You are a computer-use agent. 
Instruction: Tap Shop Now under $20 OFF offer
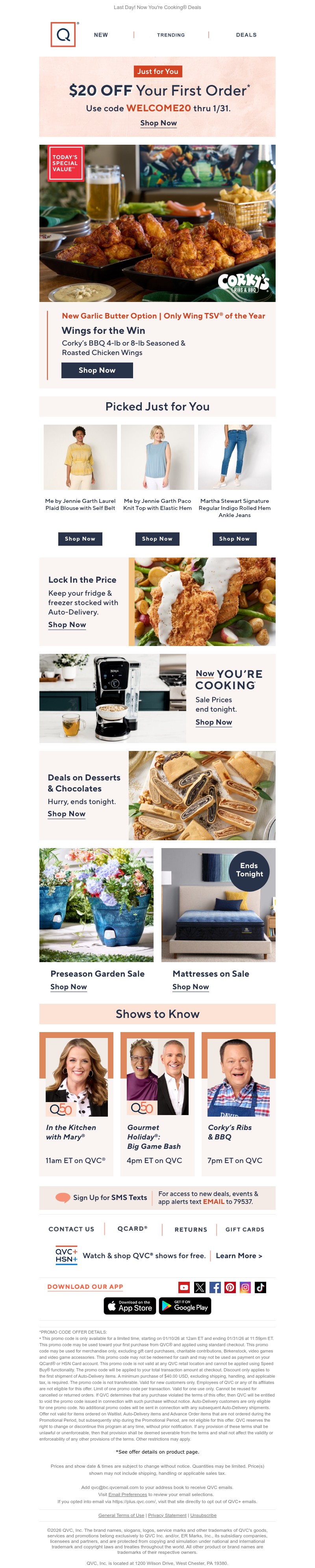(x=158, y=123)
